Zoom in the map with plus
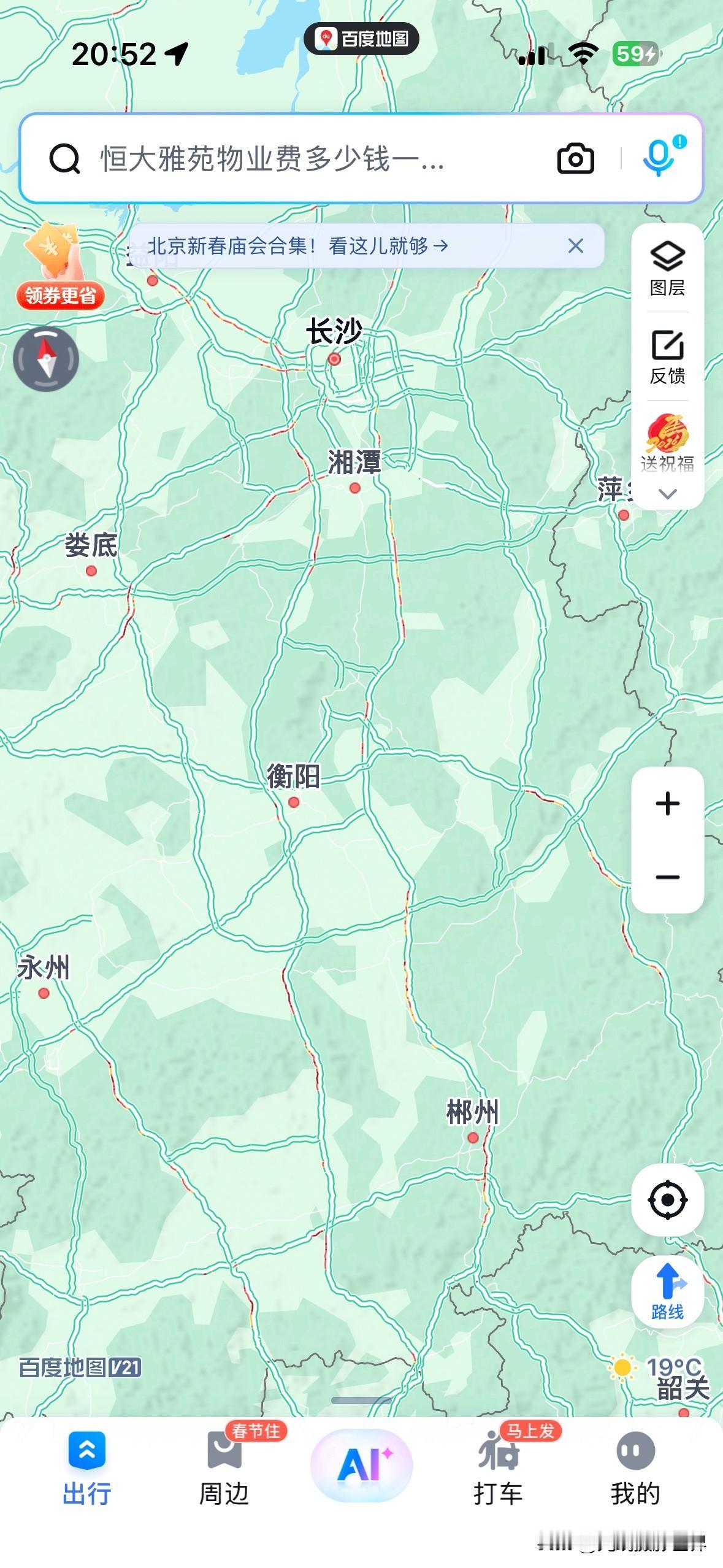 (x=667, y=804)
